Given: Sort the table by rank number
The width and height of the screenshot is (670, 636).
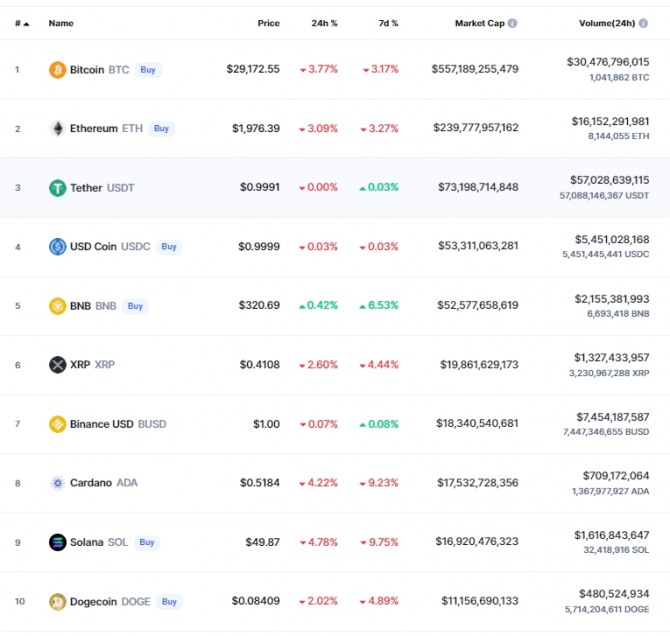Looking at the screenshot, I should 21,23.
